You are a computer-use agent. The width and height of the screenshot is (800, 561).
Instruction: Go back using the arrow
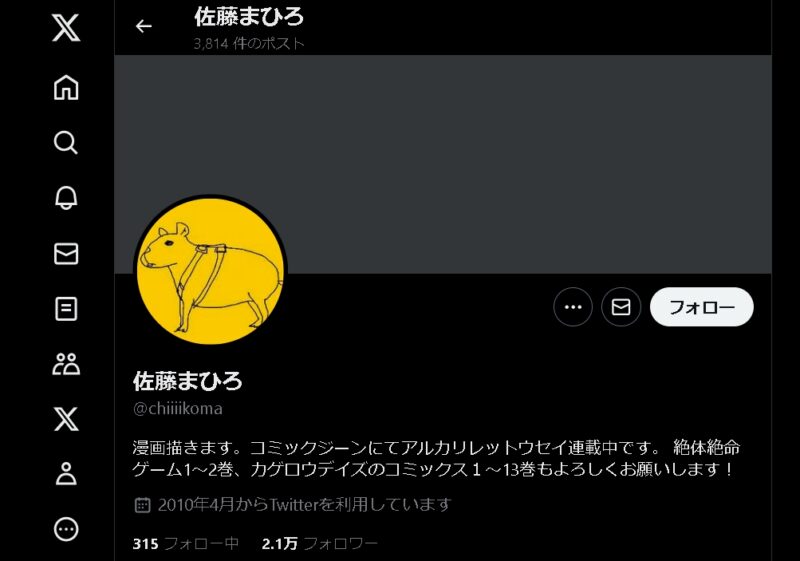[x=144, y=26]
